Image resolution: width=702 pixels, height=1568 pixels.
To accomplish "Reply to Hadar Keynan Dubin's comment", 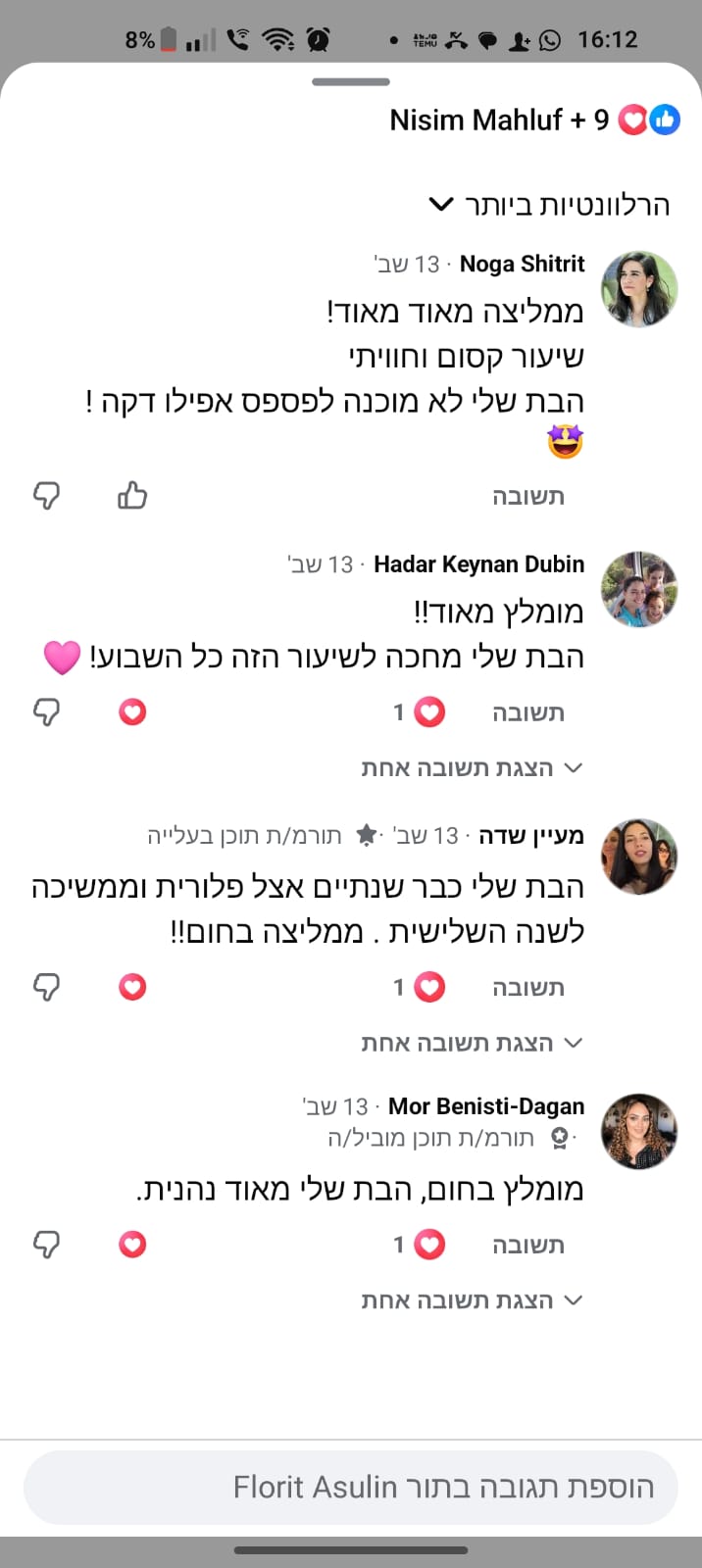I will 527,712.
